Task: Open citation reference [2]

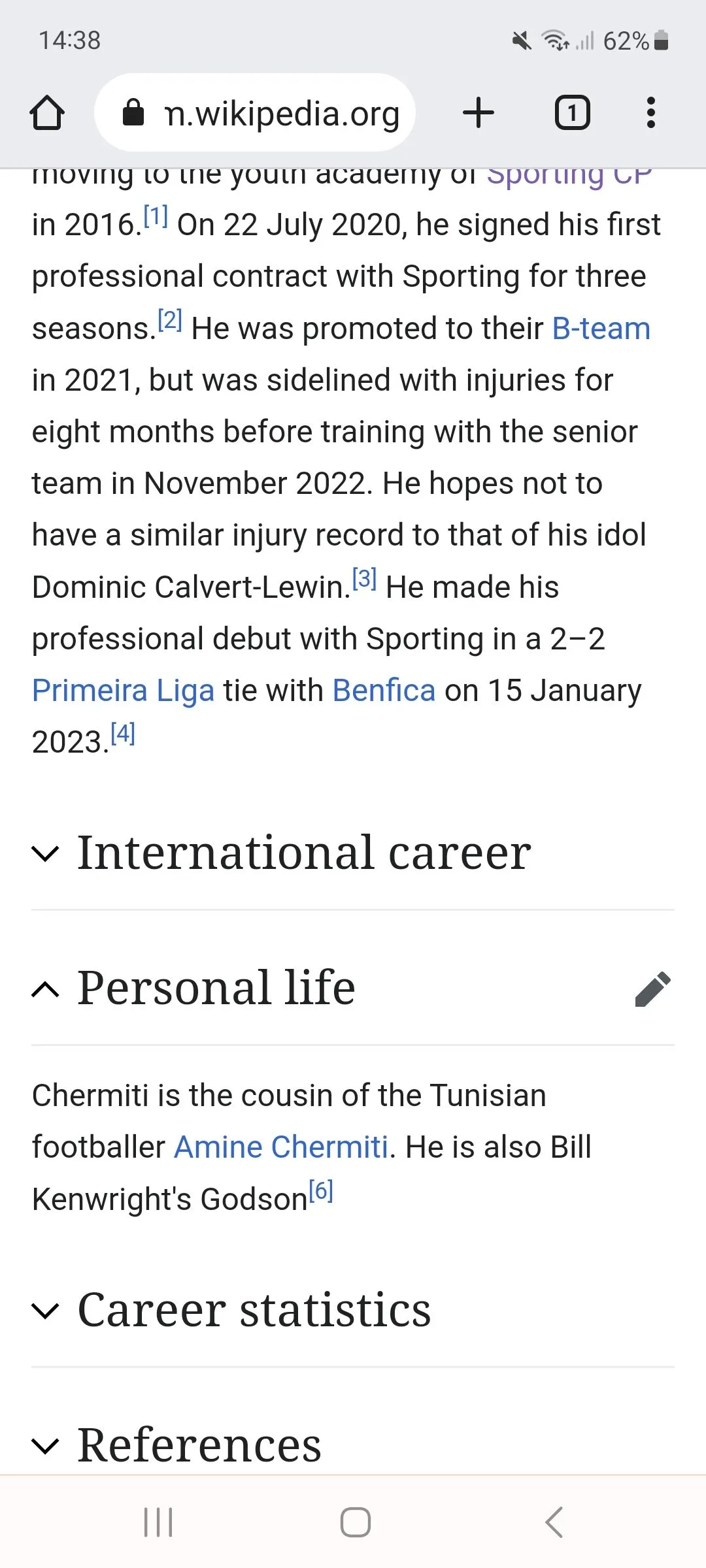Action: point(170,320)
